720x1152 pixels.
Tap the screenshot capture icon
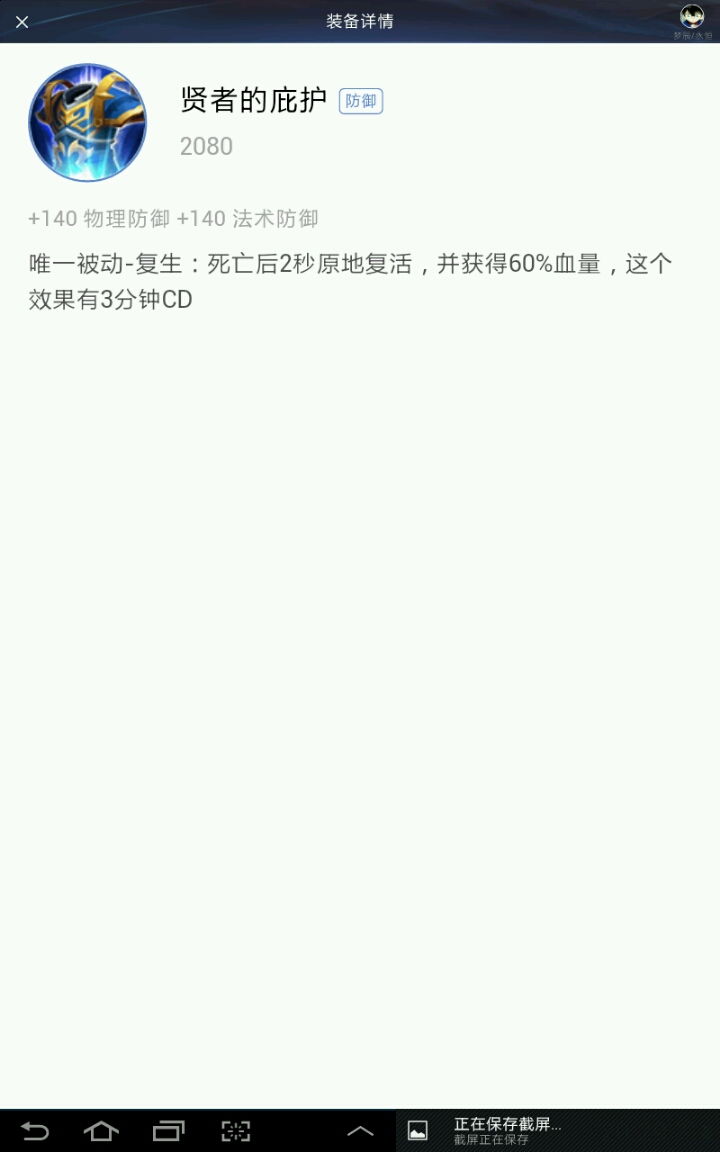235,1131
